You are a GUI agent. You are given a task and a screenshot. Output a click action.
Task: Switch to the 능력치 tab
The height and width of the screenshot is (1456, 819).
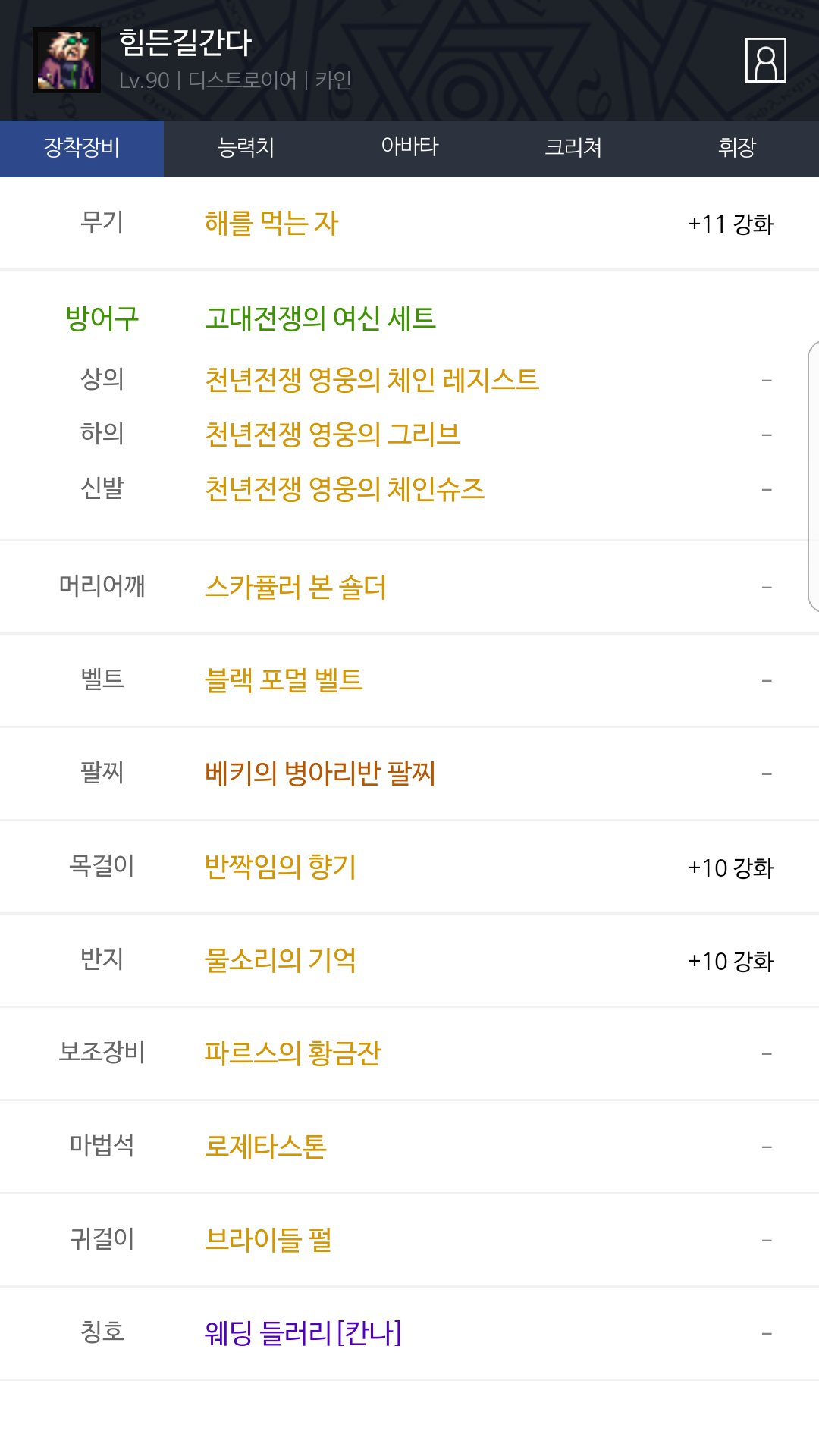point(245,148)
